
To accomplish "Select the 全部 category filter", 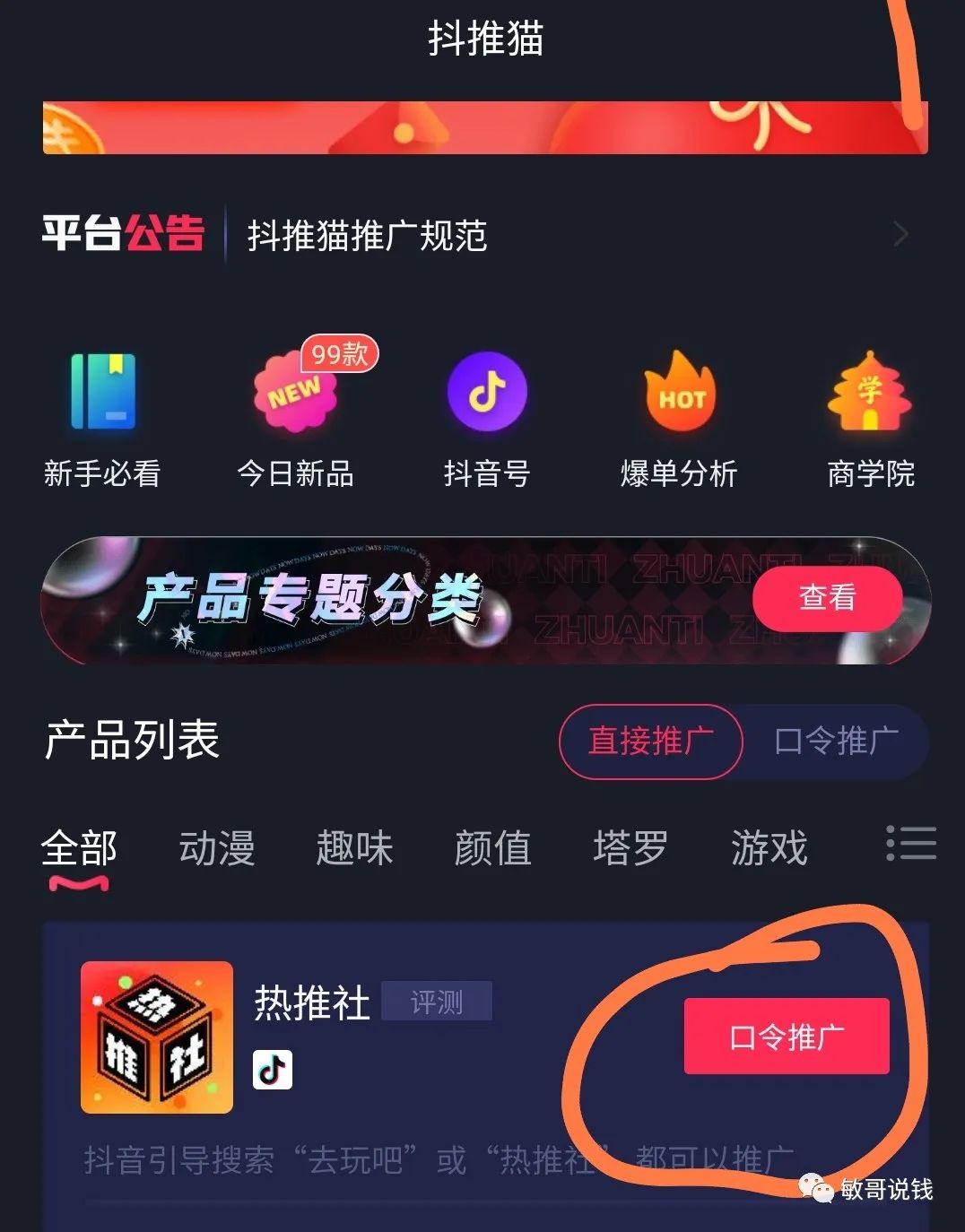I will (x=78, y=846).
